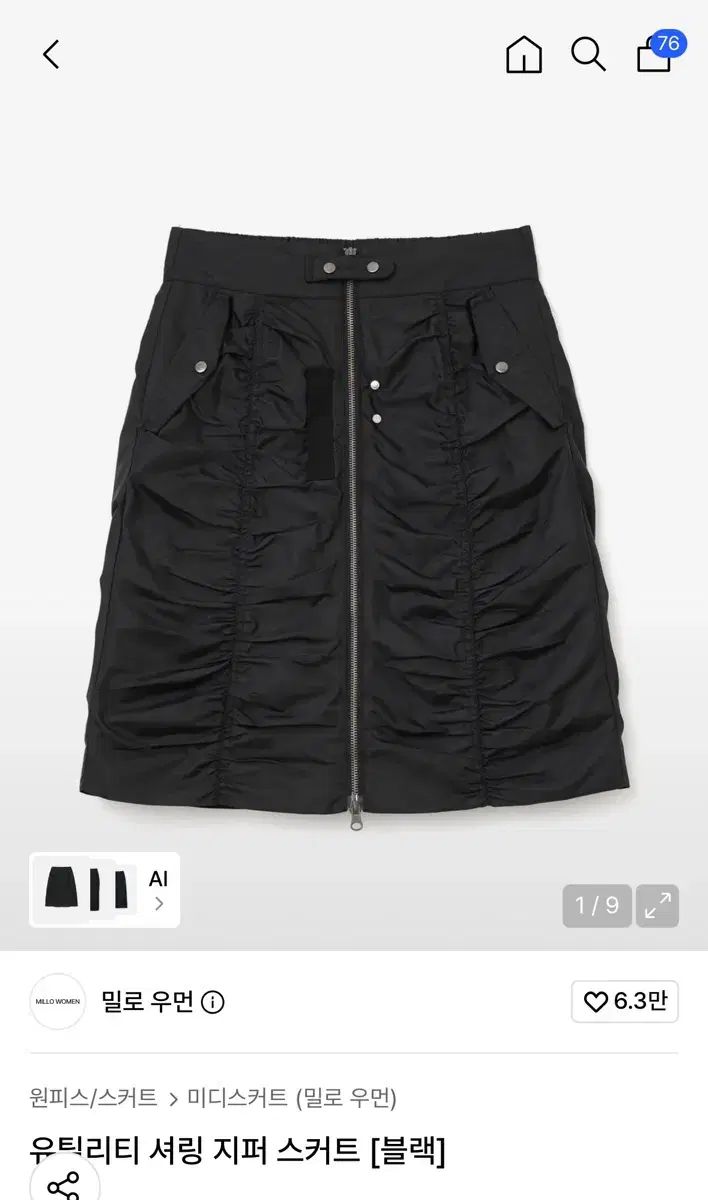Screen dimensions: 708x1200
Task: Open the 원피스/스커트 category link
Action: tap(94, 1098)
